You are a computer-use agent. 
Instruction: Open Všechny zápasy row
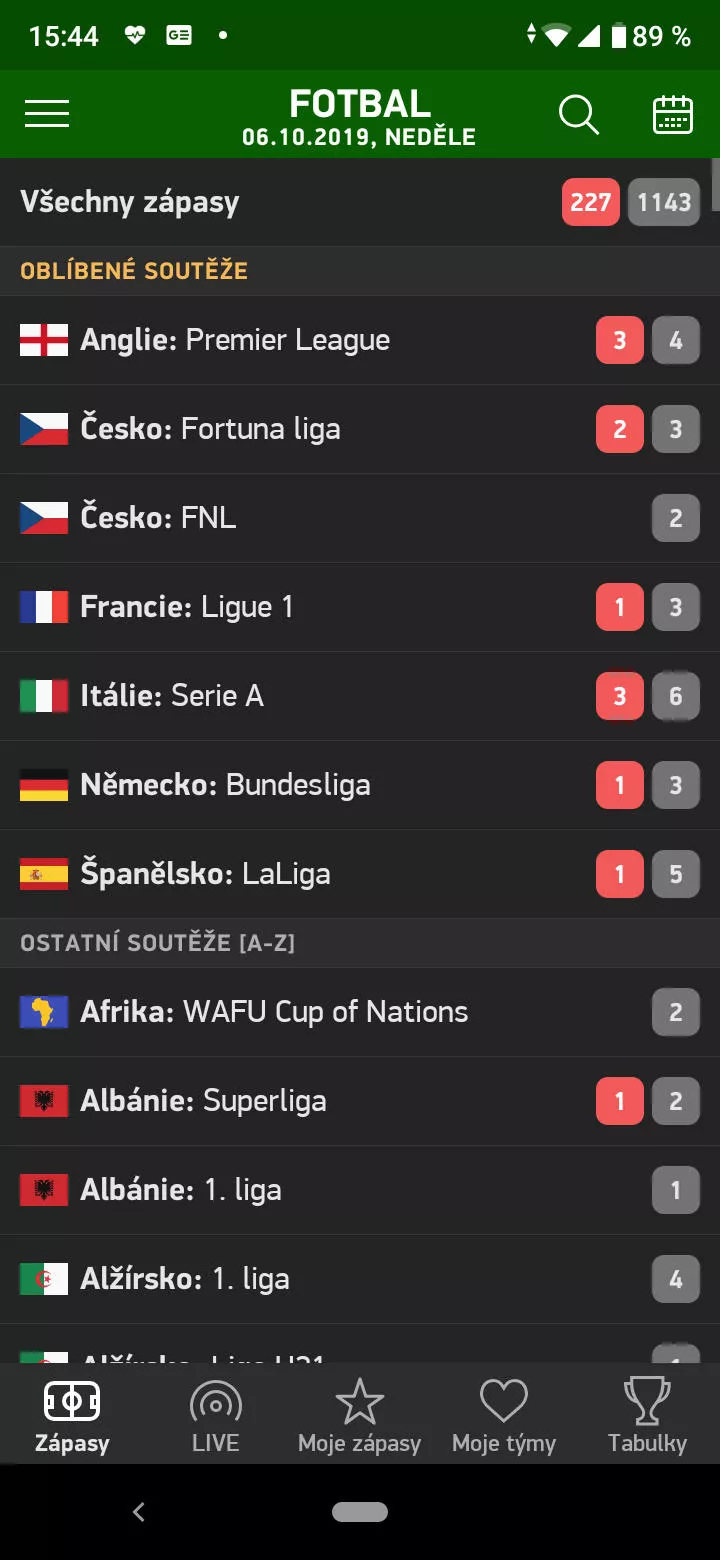click(x=360, y=202)
